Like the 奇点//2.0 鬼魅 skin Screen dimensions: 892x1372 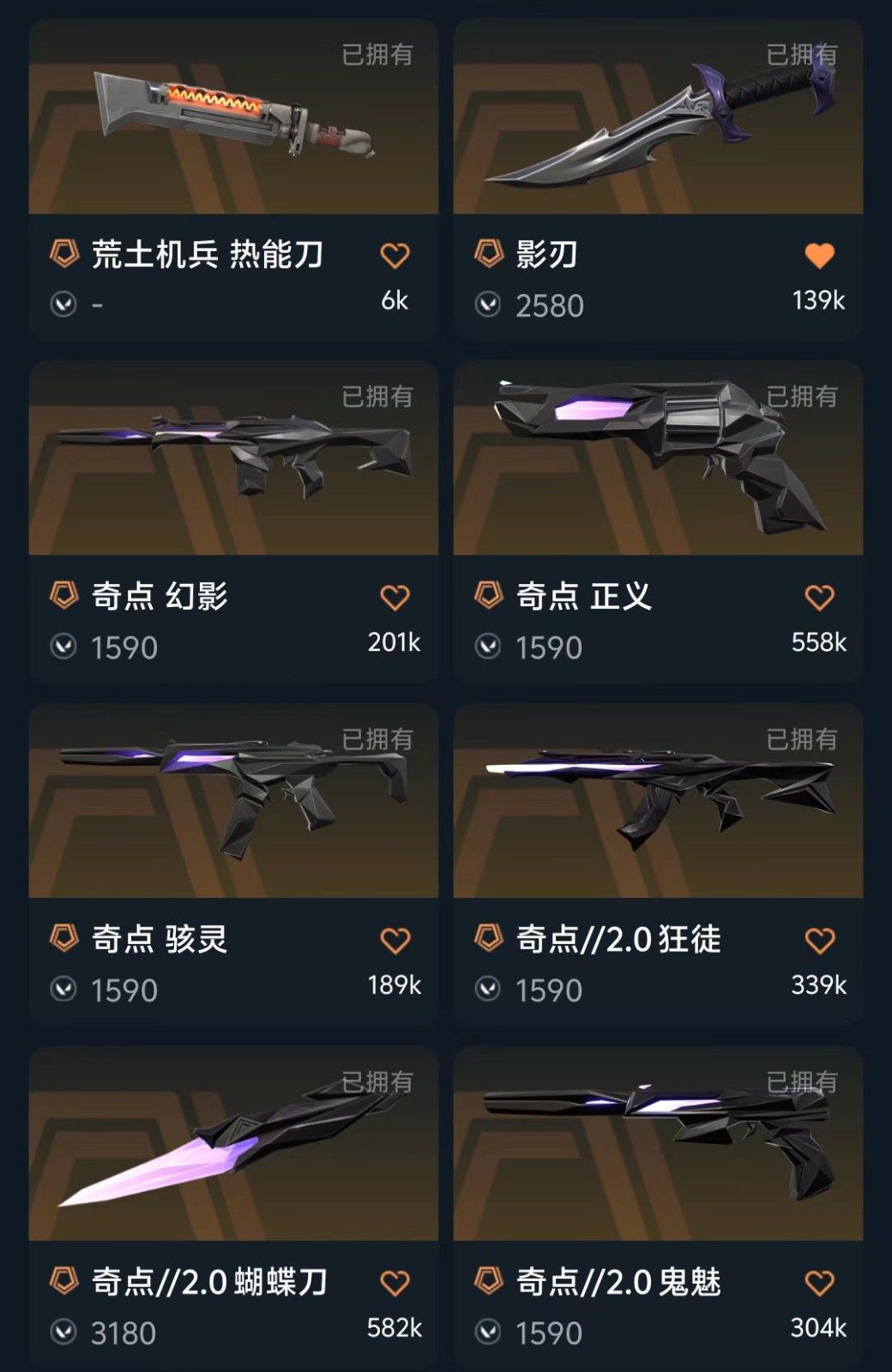[819, 1284]
